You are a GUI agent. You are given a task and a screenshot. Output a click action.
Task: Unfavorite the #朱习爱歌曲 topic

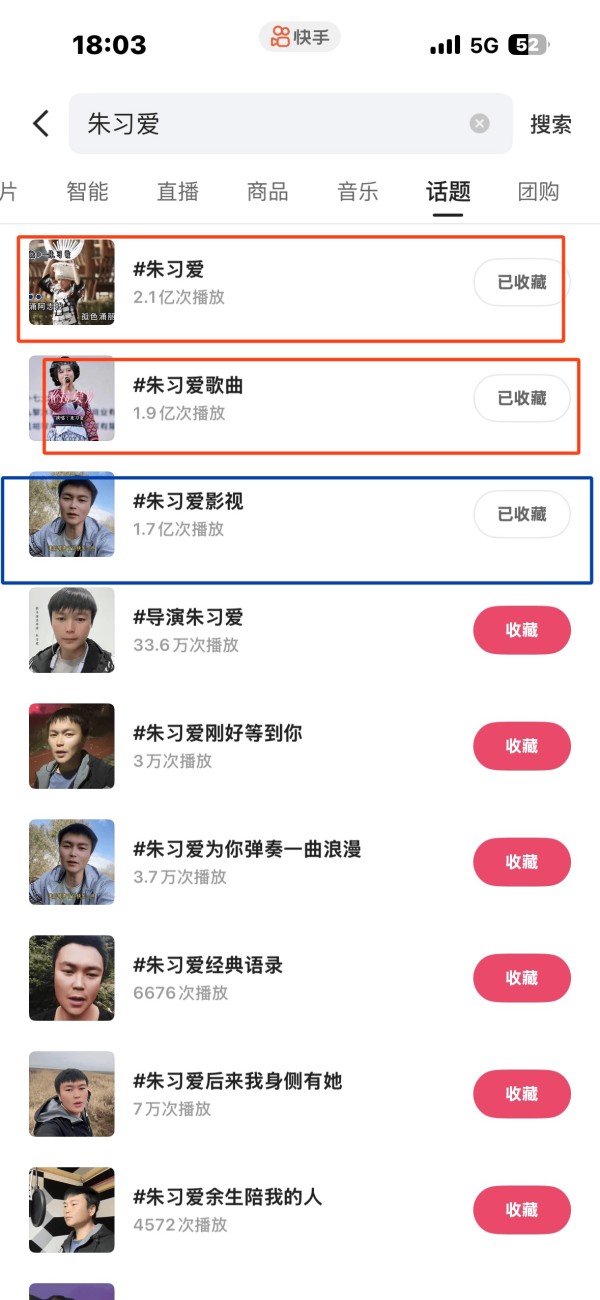[x=522, y=398]
